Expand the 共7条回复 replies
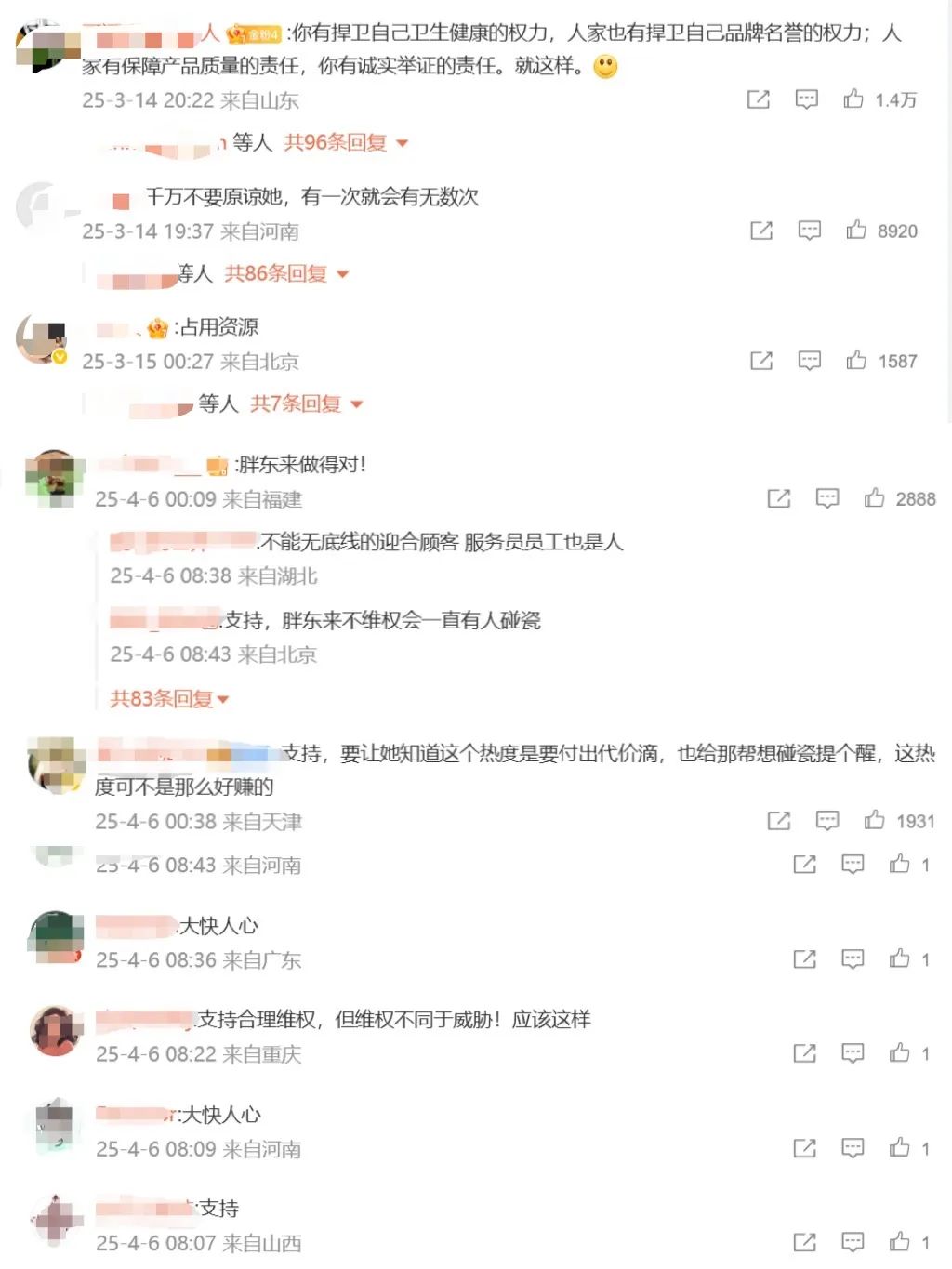Image resolution: width=952 pixels, height=1269 pixels. click(306, 404)
